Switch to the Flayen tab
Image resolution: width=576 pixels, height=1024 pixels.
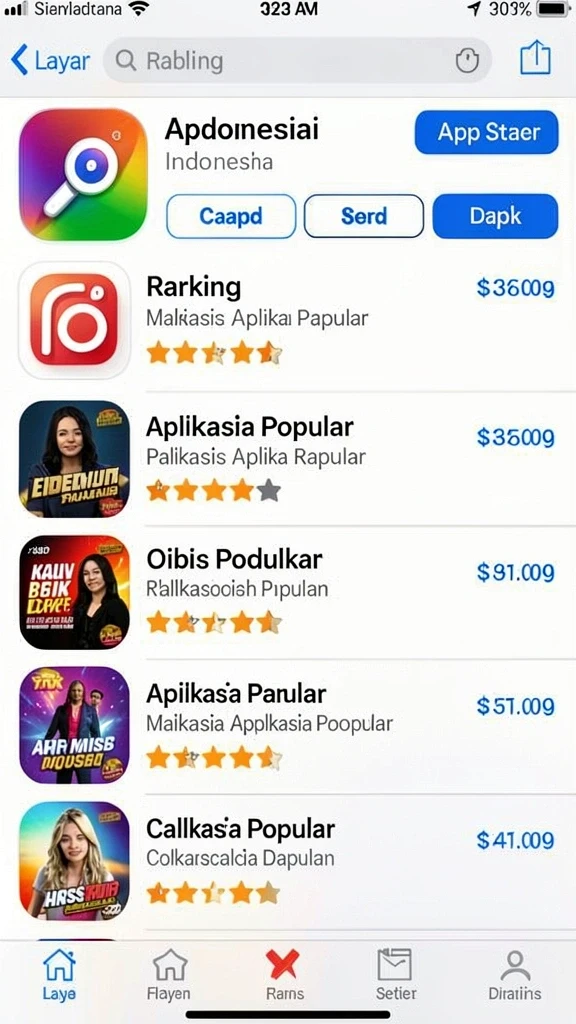(x=169, y=976)
